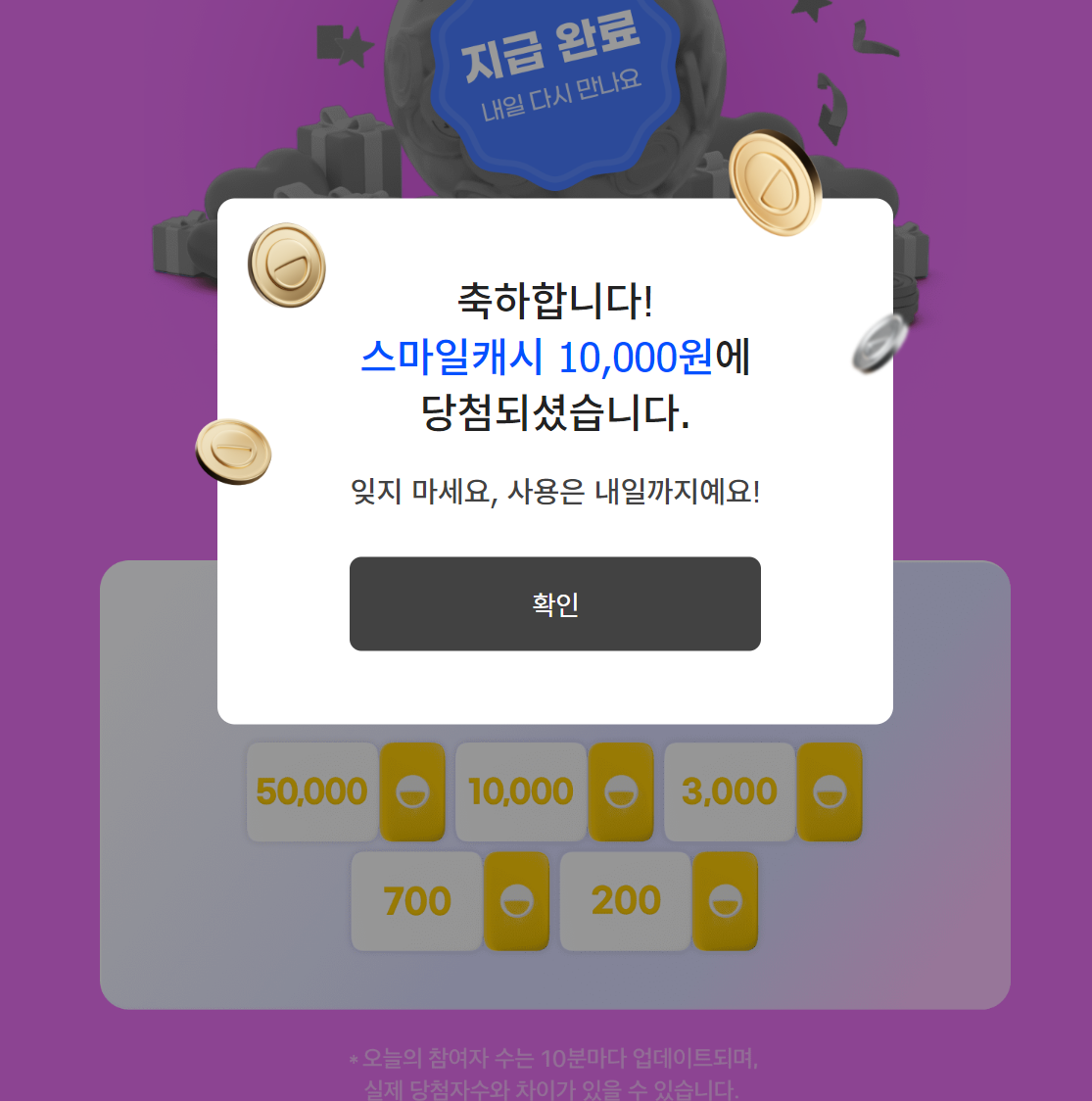Tap the 확인 button to confirm
Viewport: 1092px width, 1101px height.
(554, 603)
